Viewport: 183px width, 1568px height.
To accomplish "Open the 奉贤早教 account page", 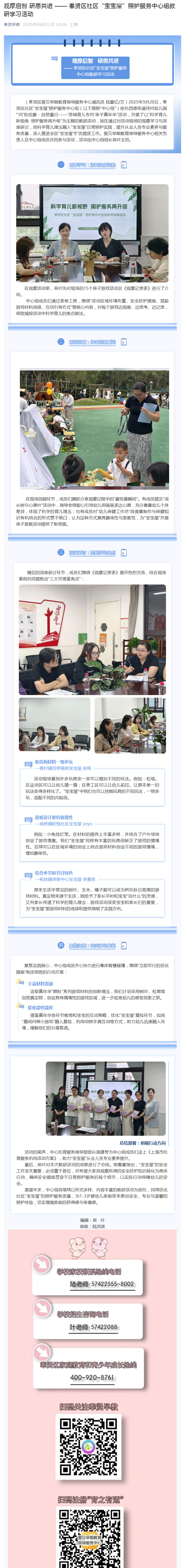I will point(12,25).
